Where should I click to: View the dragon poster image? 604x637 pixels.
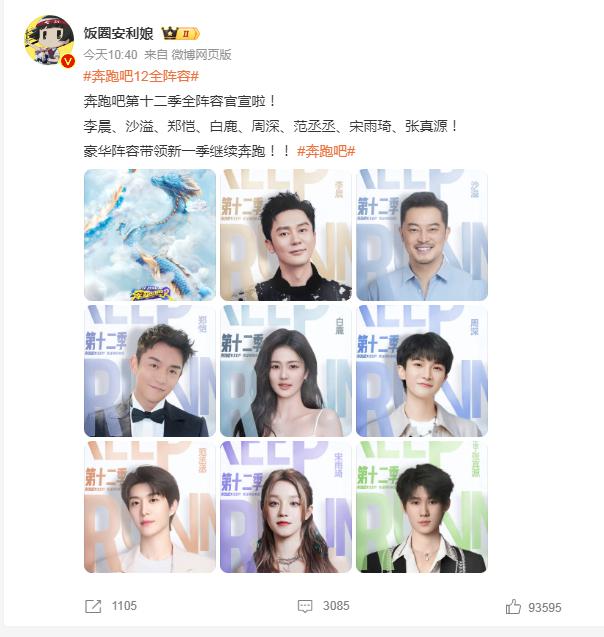coord(150,235)
